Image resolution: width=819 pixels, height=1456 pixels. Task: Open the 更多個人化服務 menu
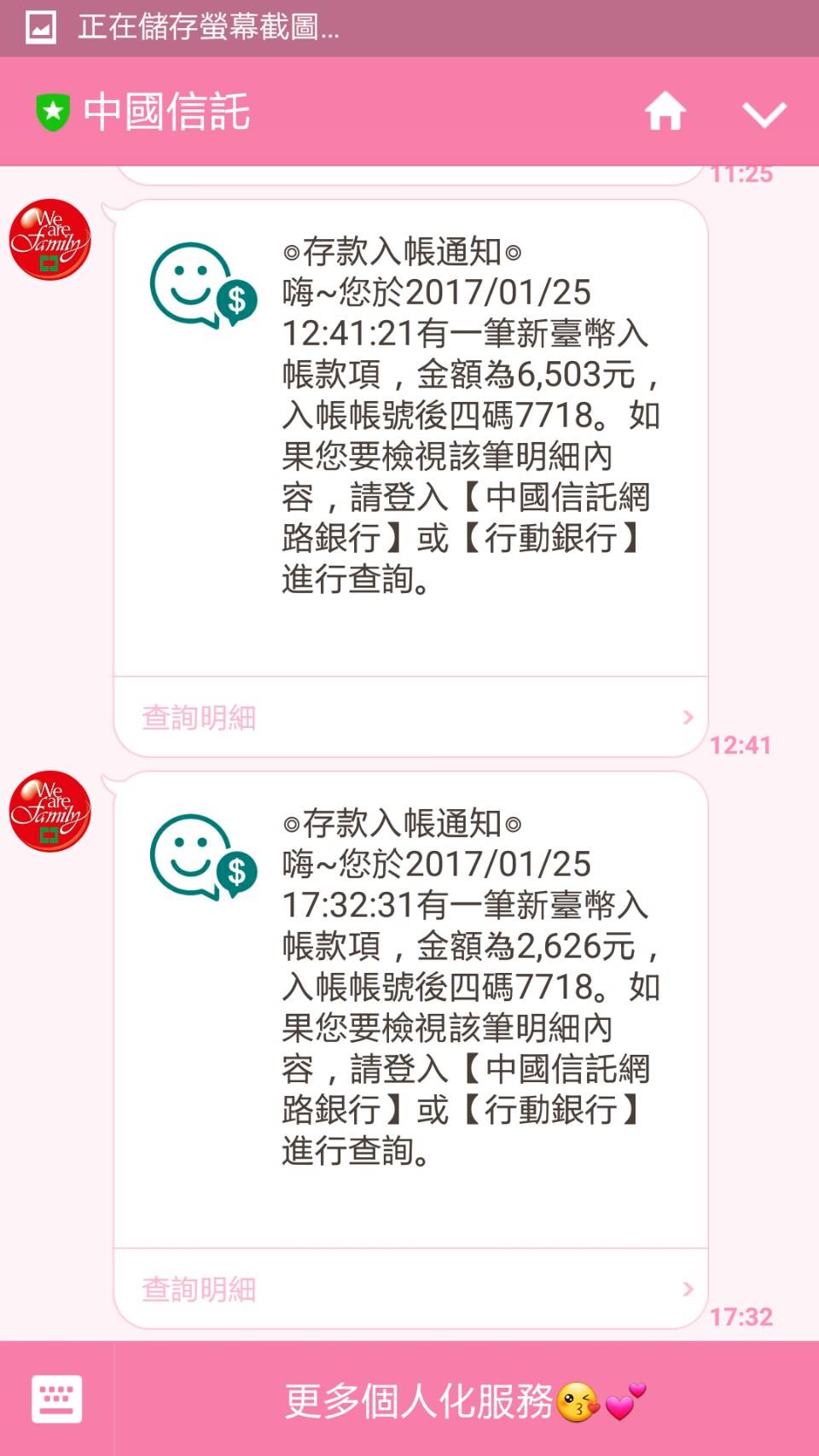(x=465, y=1401)
